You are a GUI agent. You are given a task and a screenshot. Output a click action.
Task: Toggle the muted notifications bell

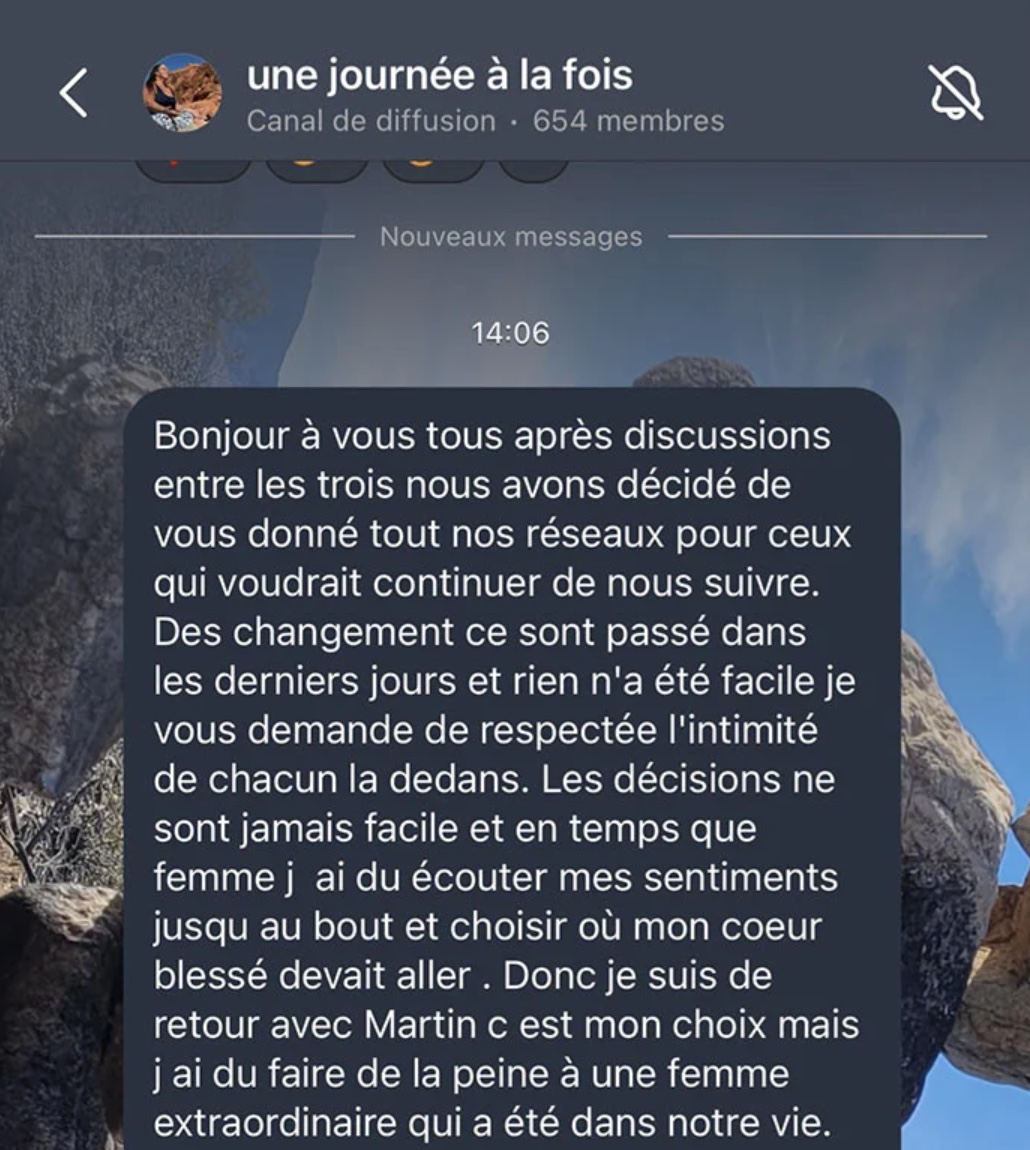click(x=955, y=93)
